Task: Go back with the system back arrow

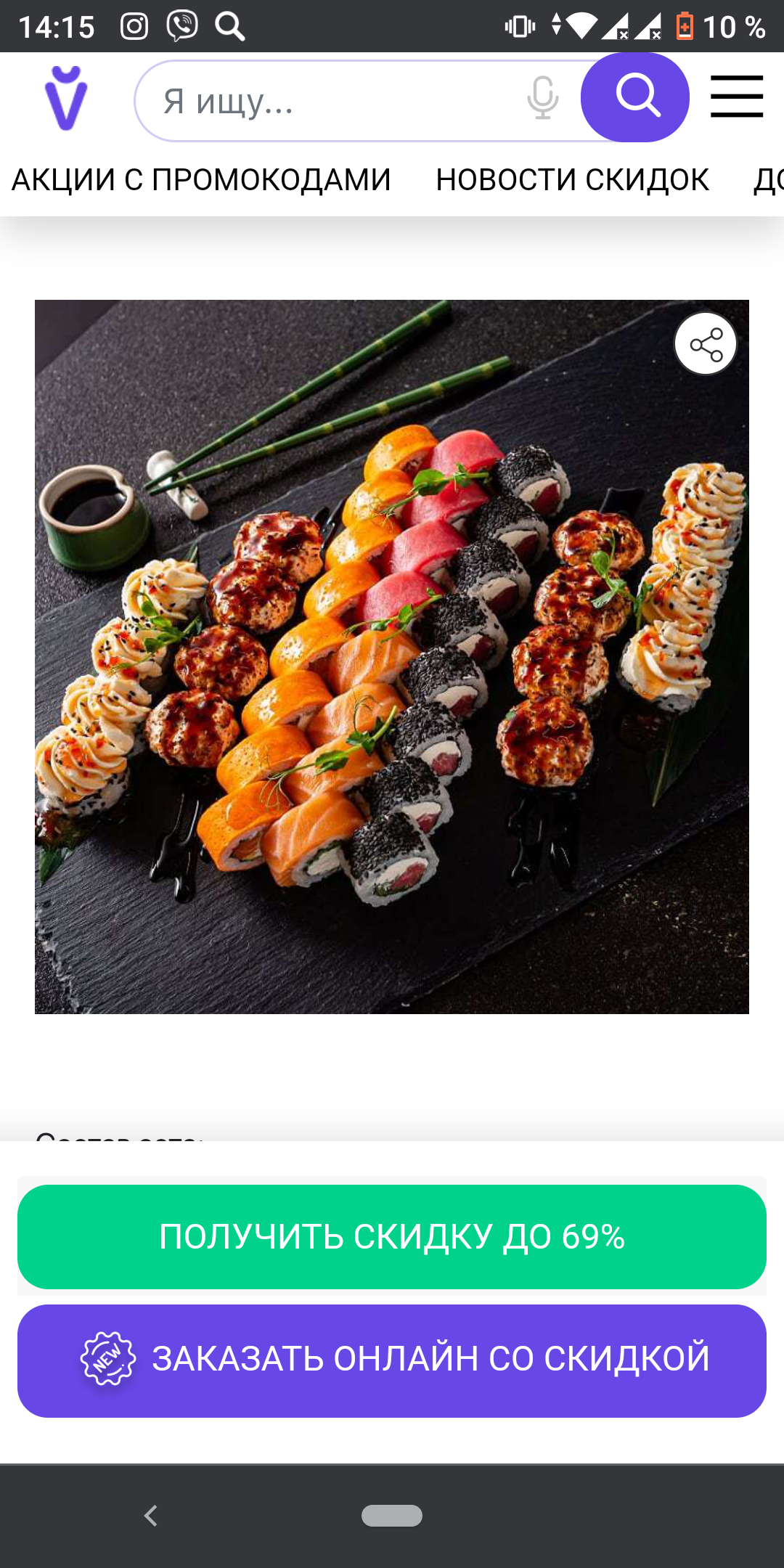Action: point(151,1516)
